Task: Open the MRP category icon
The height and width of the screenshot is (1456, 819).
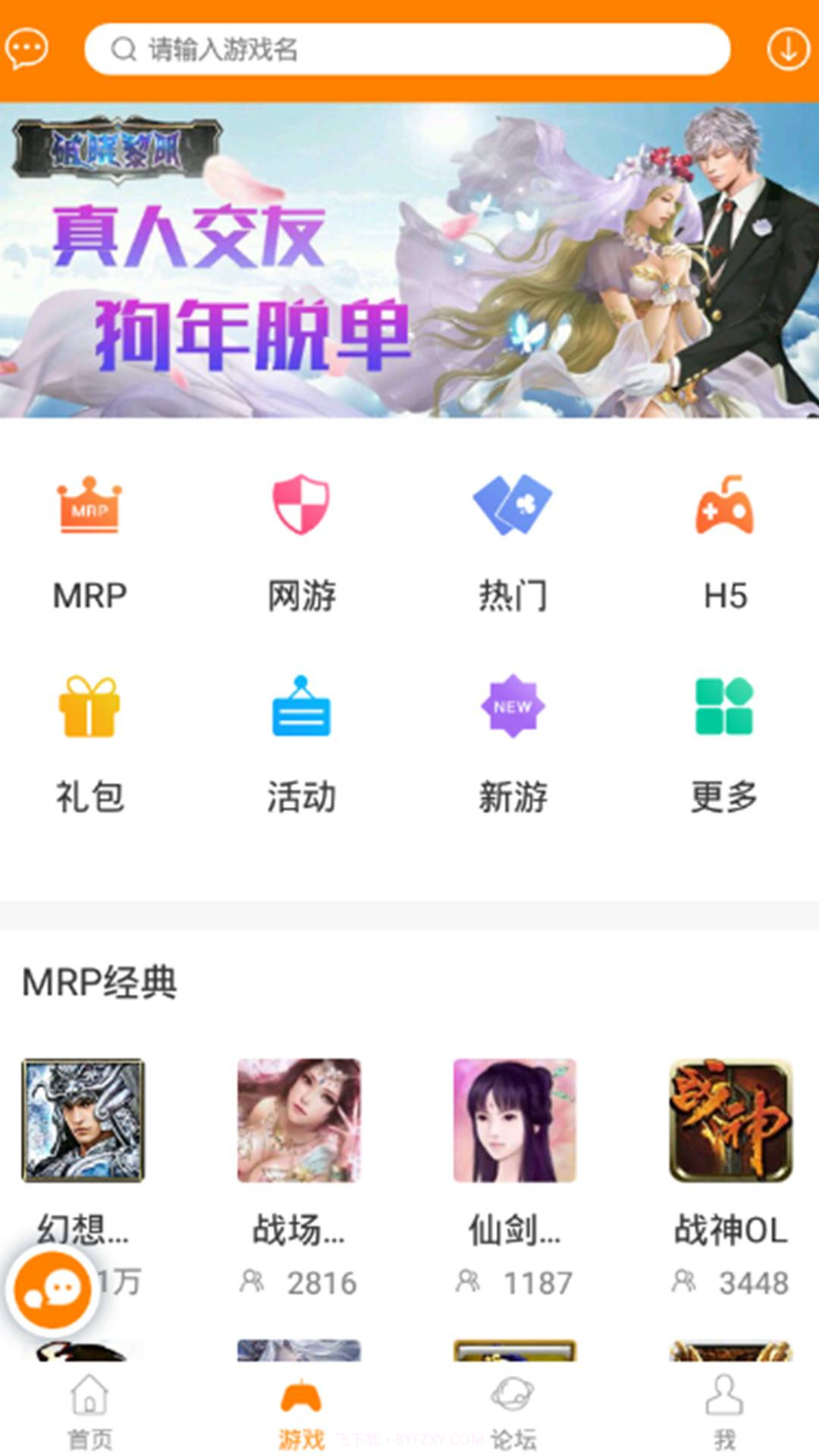Action: click(91, 508)
